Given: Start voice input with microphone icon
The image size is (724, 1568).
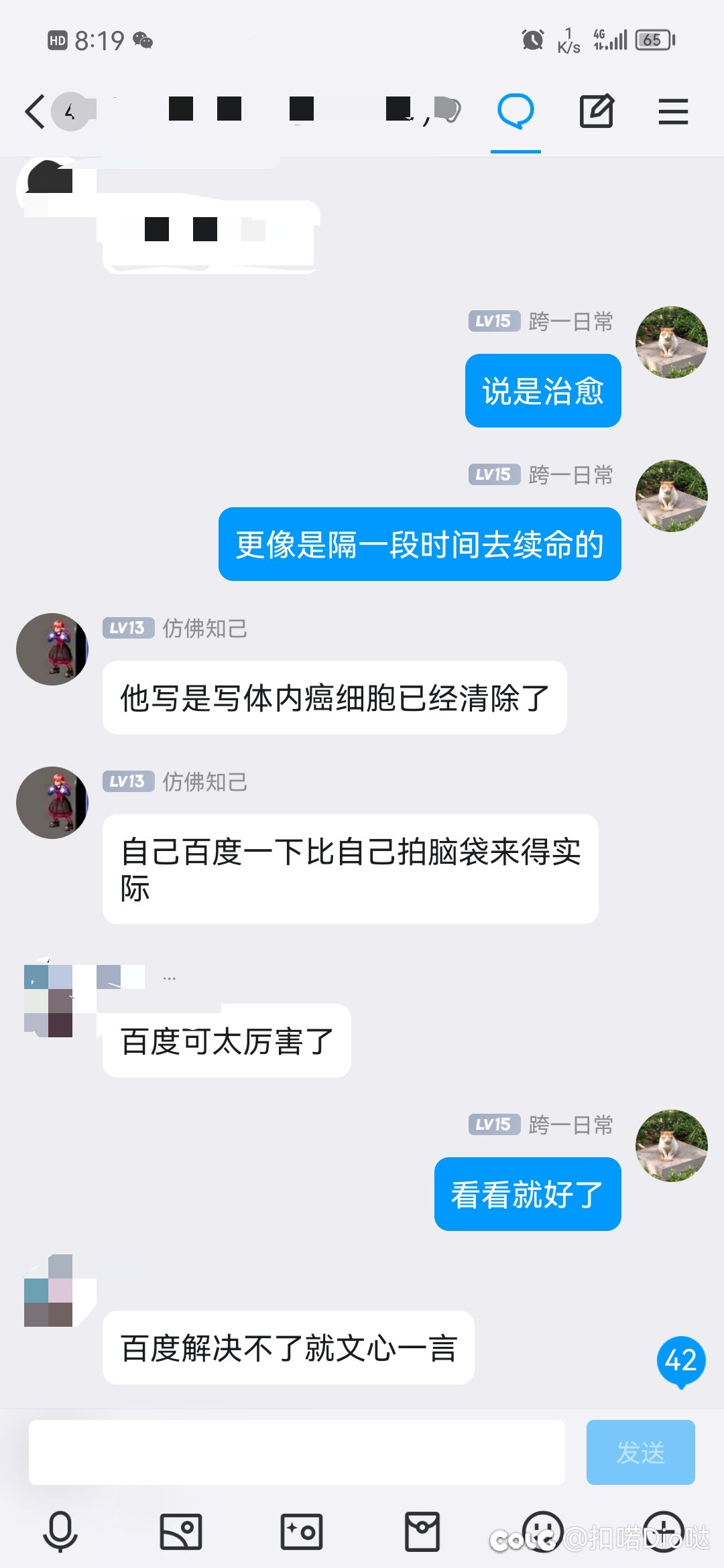Looking at the screenshot, I should pyautogui.click(x=60, y=1532).
